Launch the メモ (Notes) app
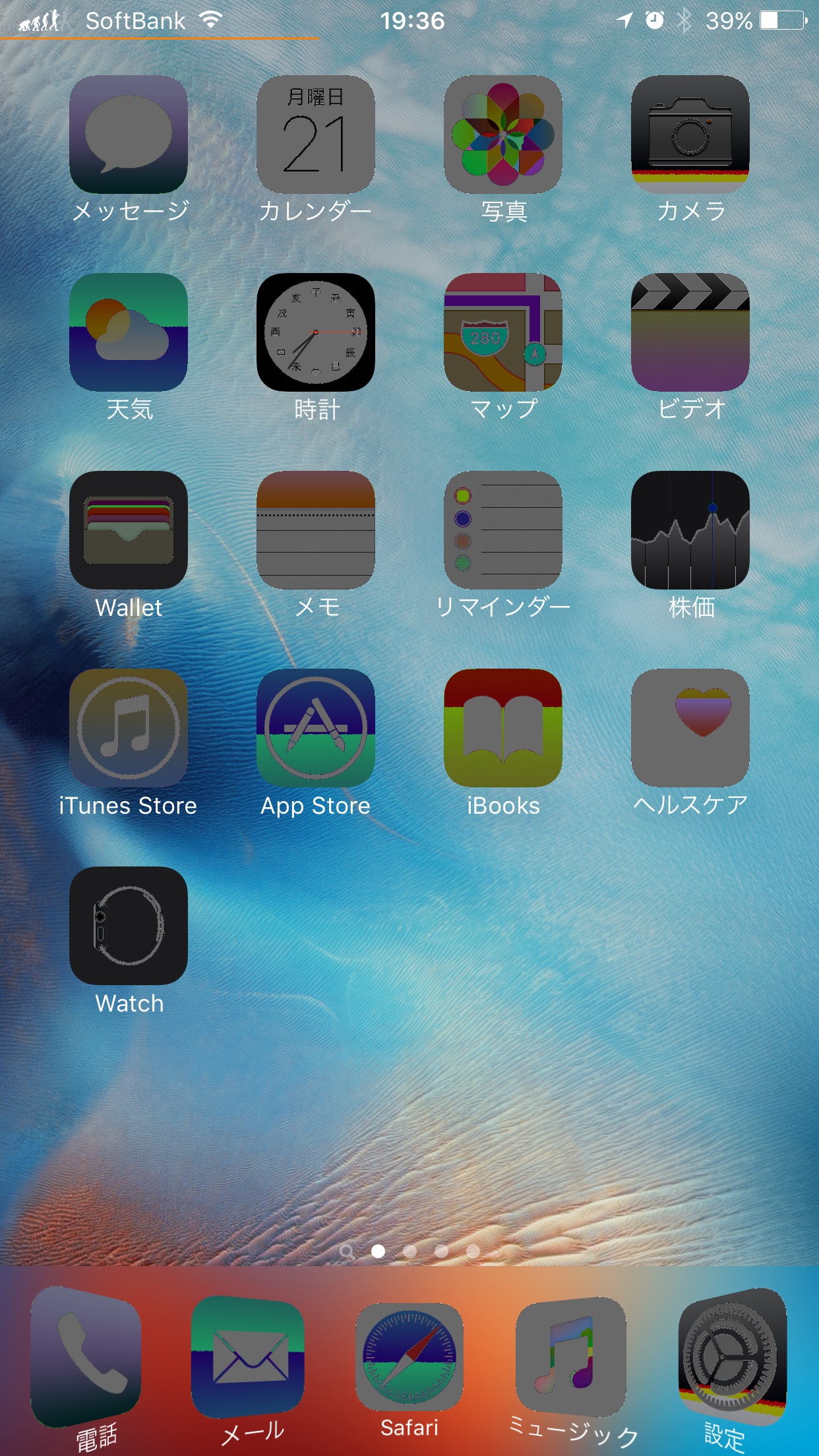Viewport: 819px width, 1456px height. coord(316,530)
